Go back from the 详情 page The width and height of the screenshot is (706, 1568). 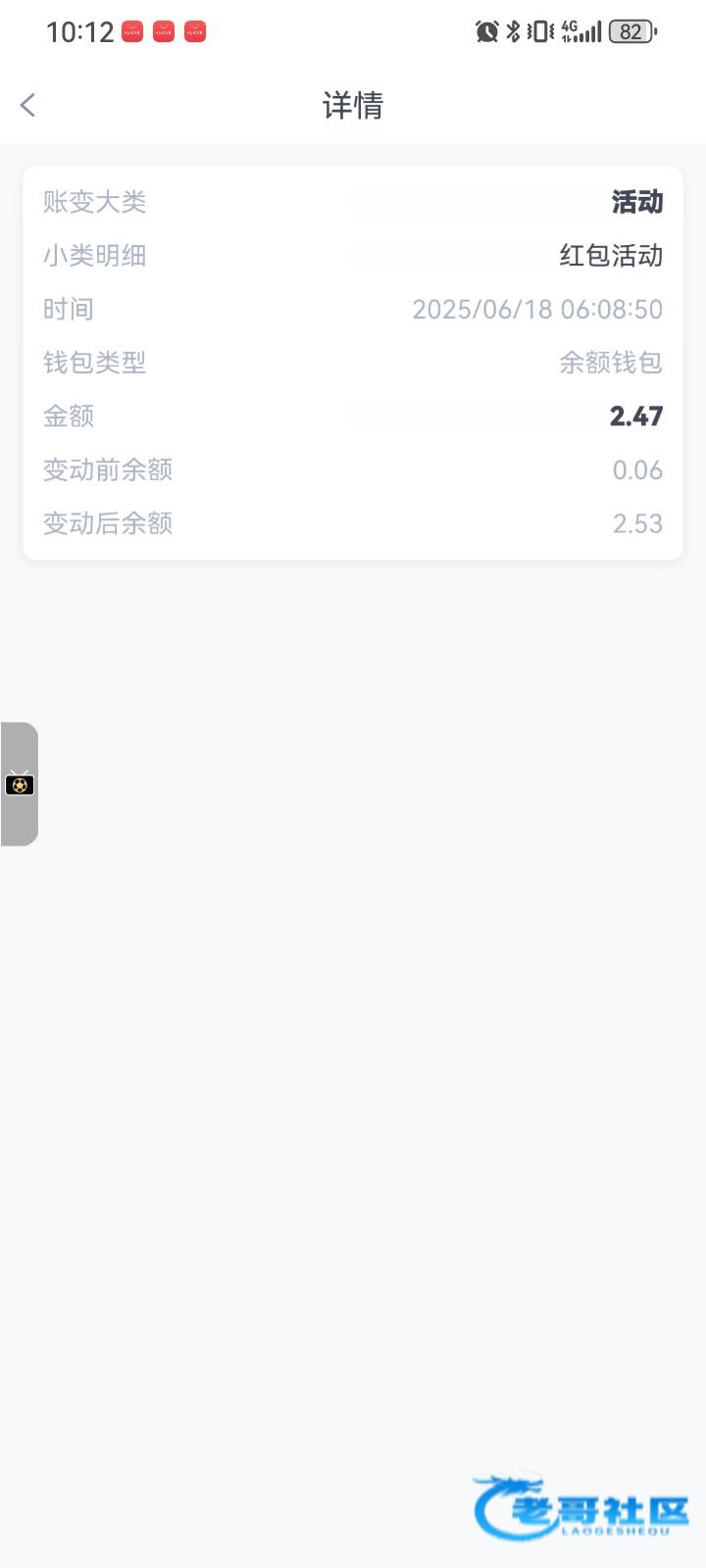click(x=27, y=105)
